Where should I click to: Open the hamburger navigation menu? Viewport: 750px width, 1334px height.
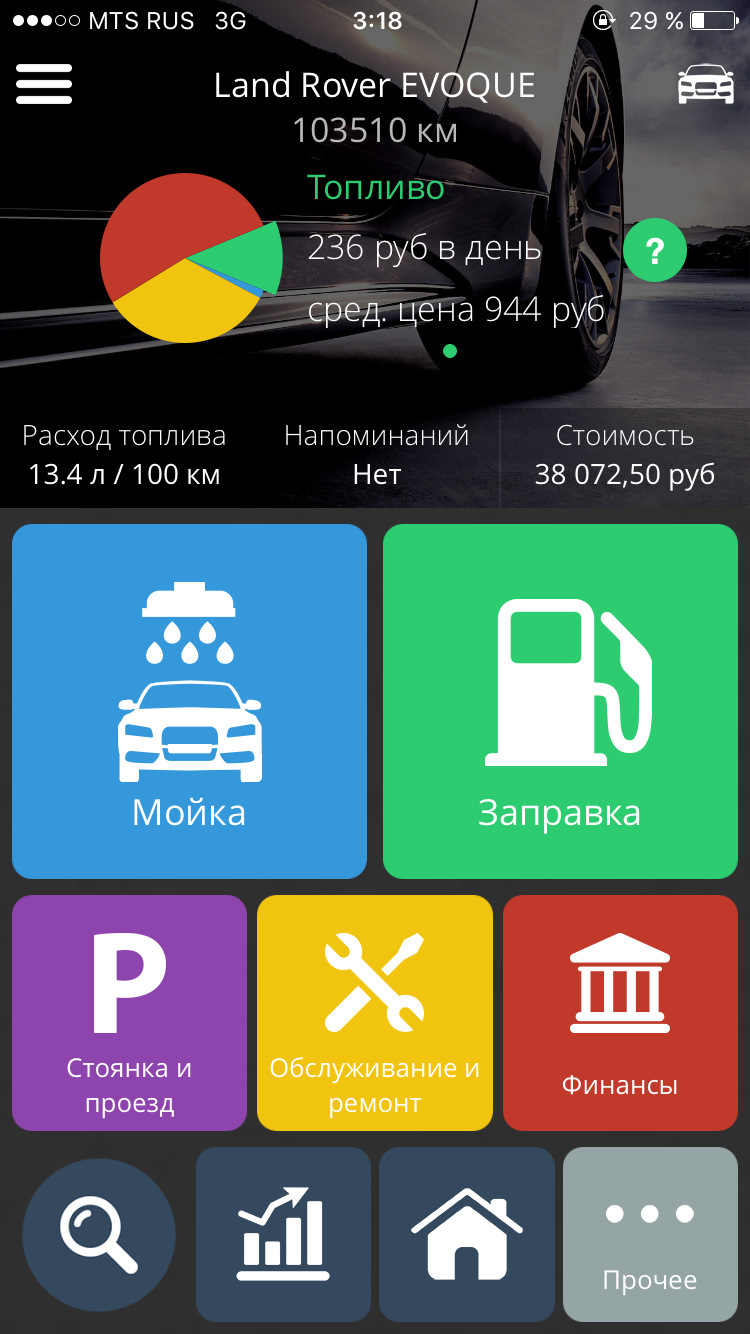pyautogui.click(x=43, y=85)
